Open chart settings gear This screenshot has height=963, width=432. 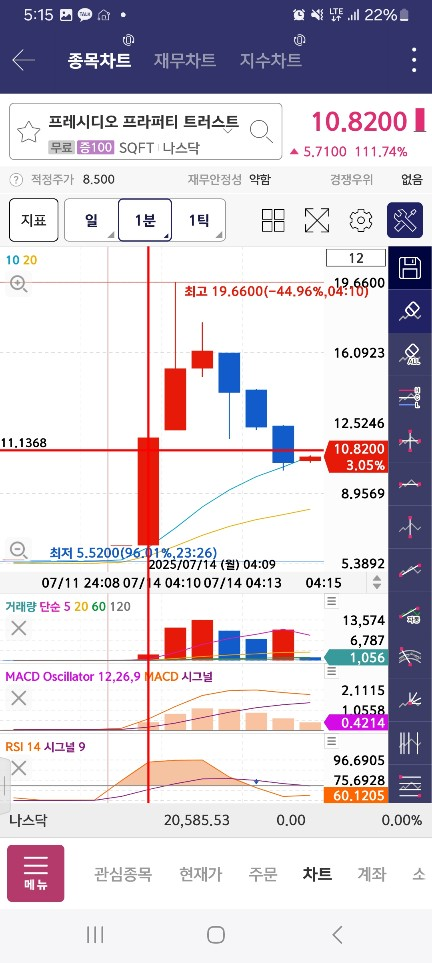[x=361, y=220]
